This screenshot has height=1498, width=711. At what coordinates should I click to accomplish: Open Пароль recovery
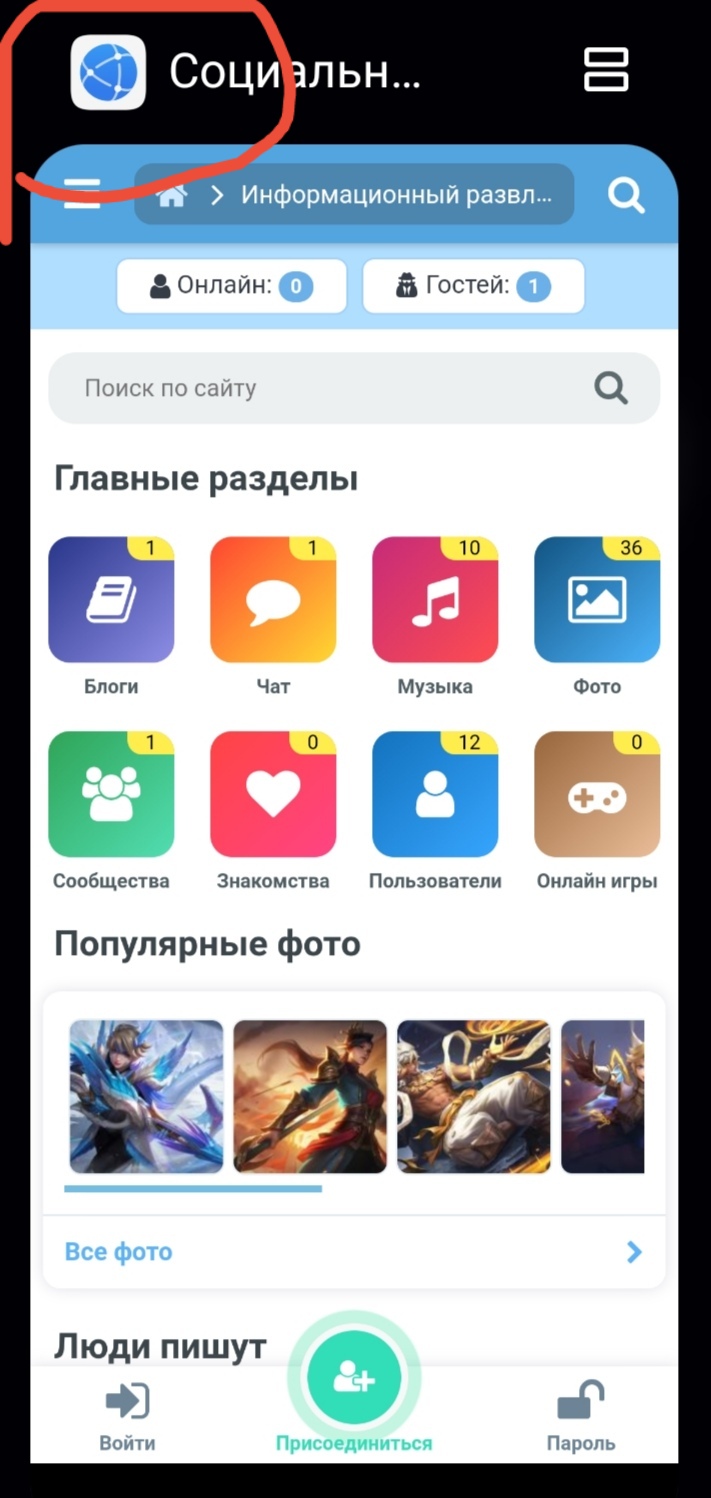580,1415
